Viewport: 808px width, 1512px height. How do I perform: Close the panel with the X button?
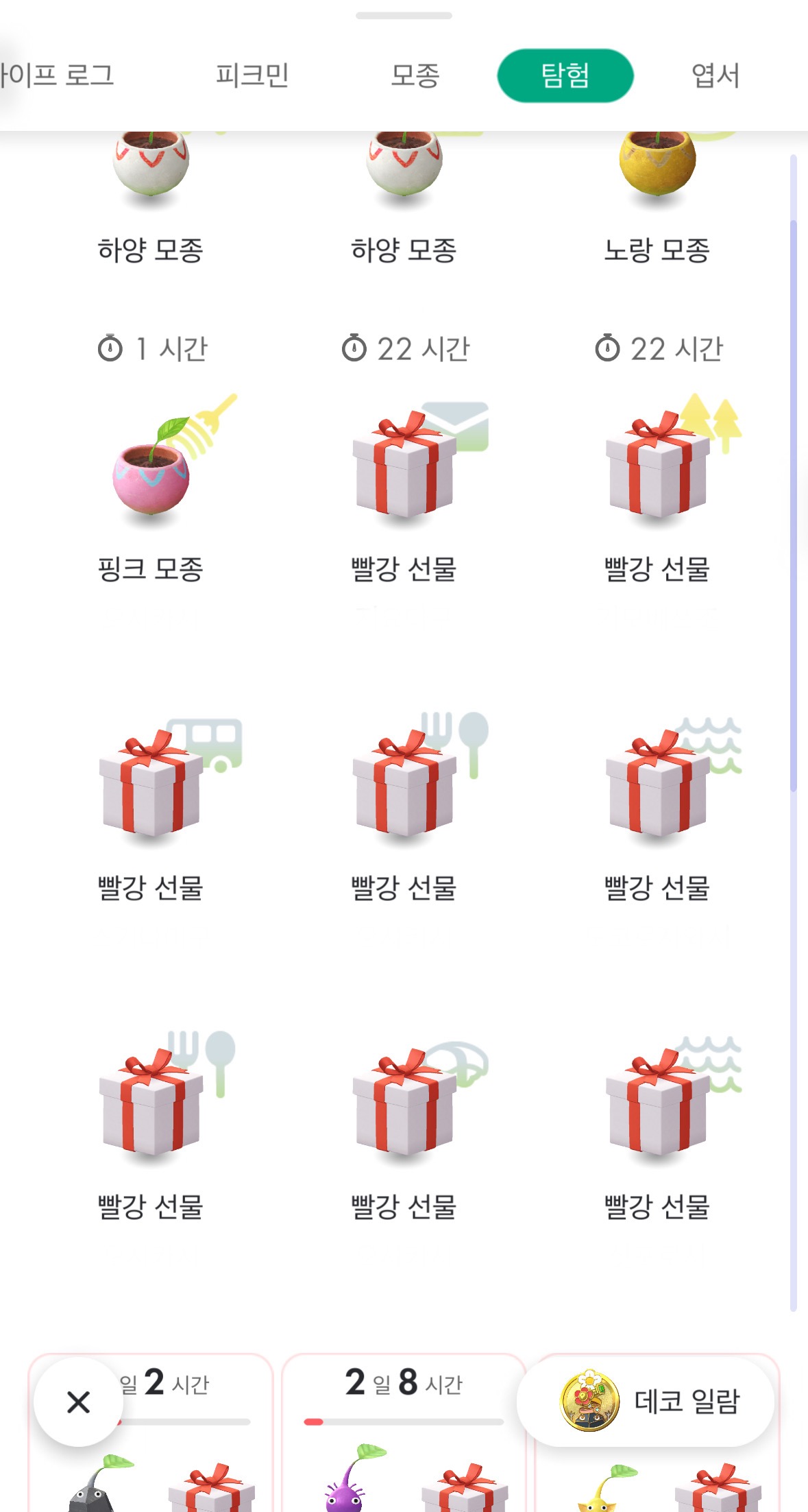click(x=79, y=1402)
